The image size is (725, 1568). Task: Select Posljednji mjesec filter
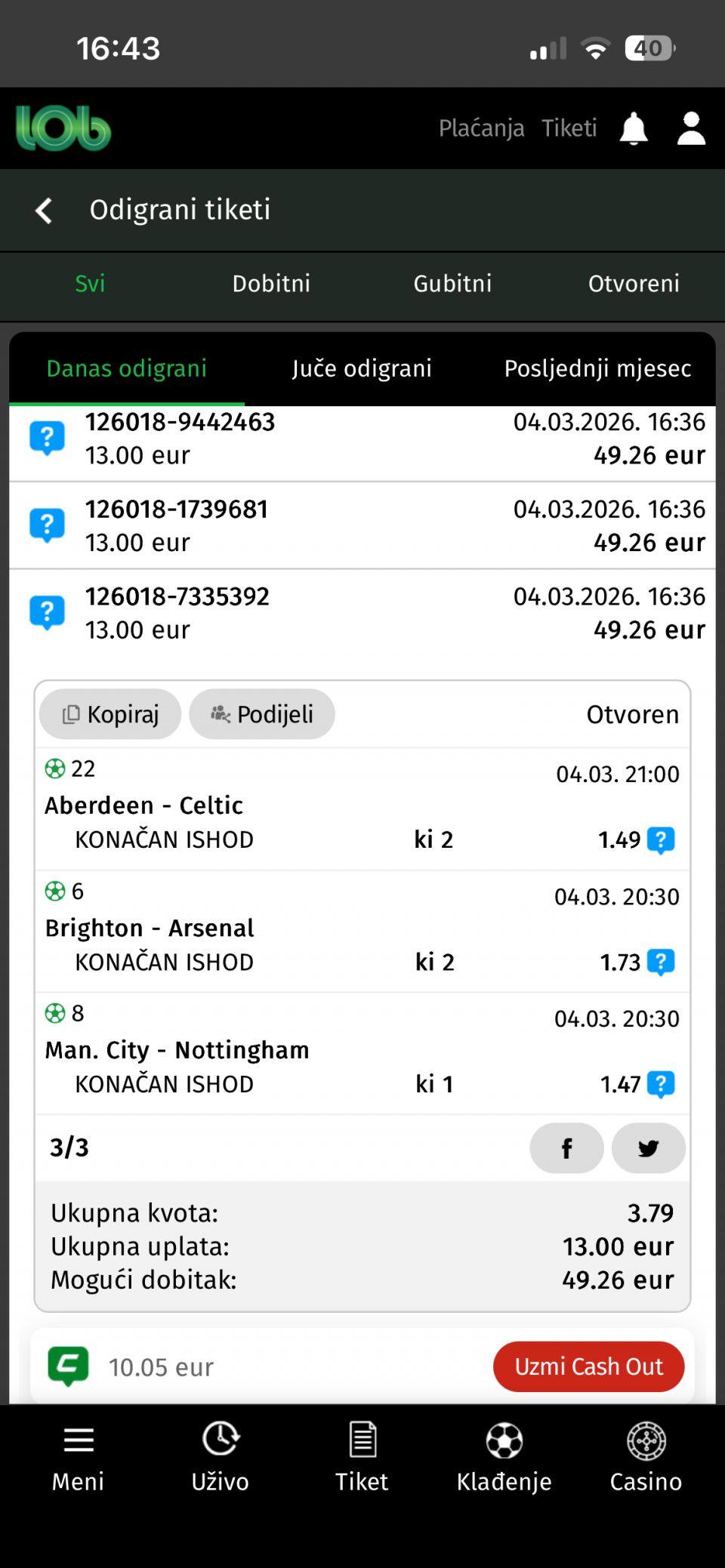pyautogui.click(x=597, y=368)
